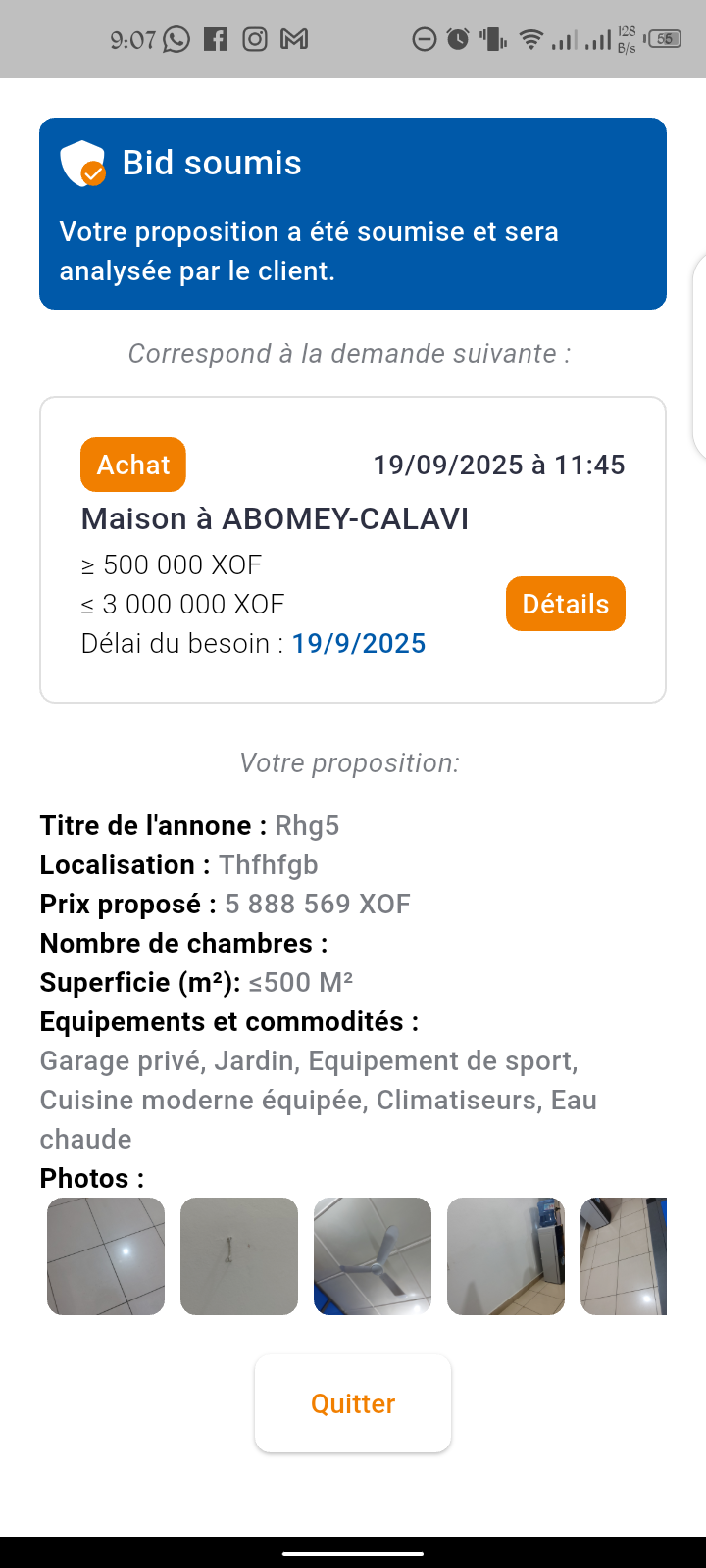
Task: View the second photo of the wall
Action: (x=239, y=1256)
